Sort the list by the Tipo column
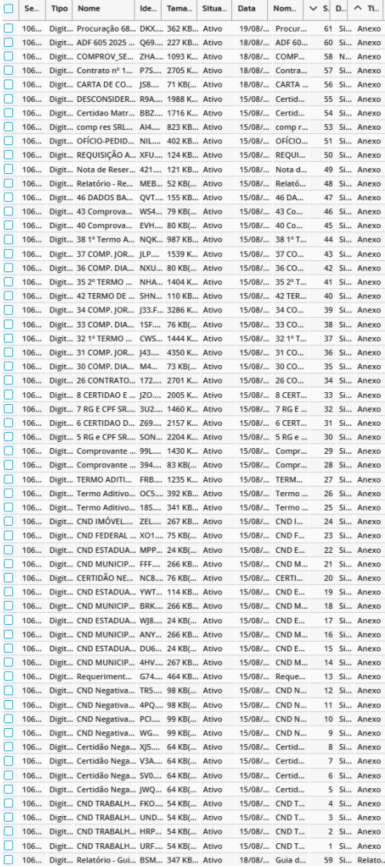This screenshot has height=867, width=385. tap(59, 9)
